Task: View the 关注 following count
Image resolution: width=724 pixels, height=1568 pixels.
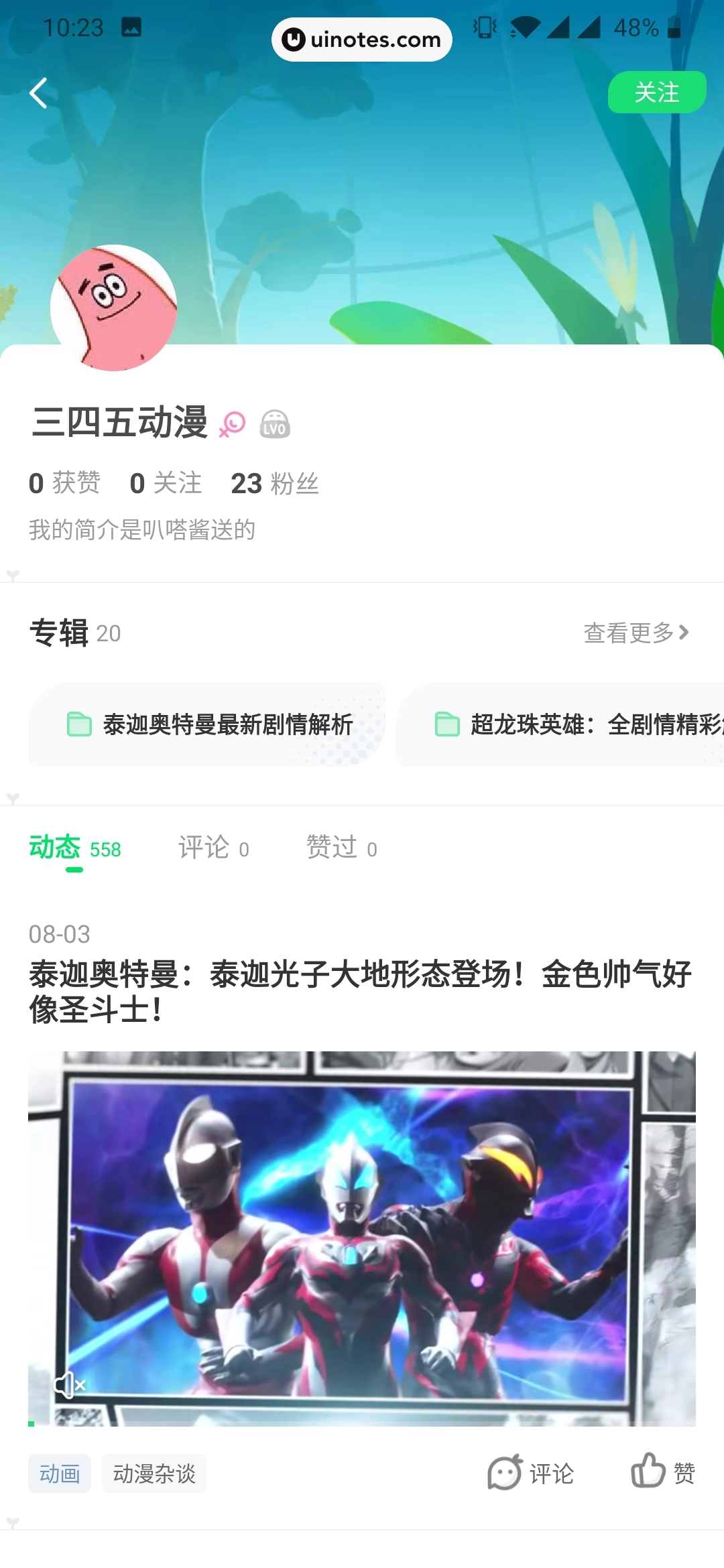Action: (x=166, y=483)
